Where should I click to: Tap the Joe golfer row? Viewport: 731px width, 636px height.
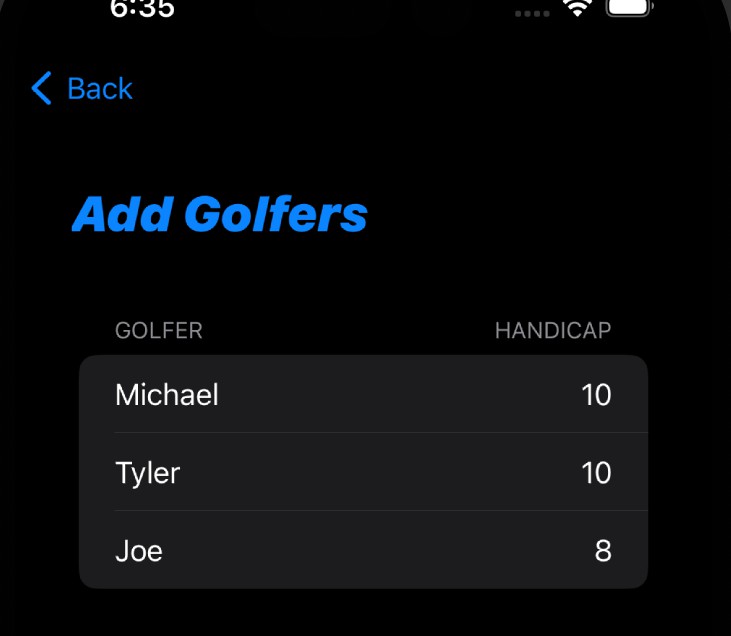[363, 550]
